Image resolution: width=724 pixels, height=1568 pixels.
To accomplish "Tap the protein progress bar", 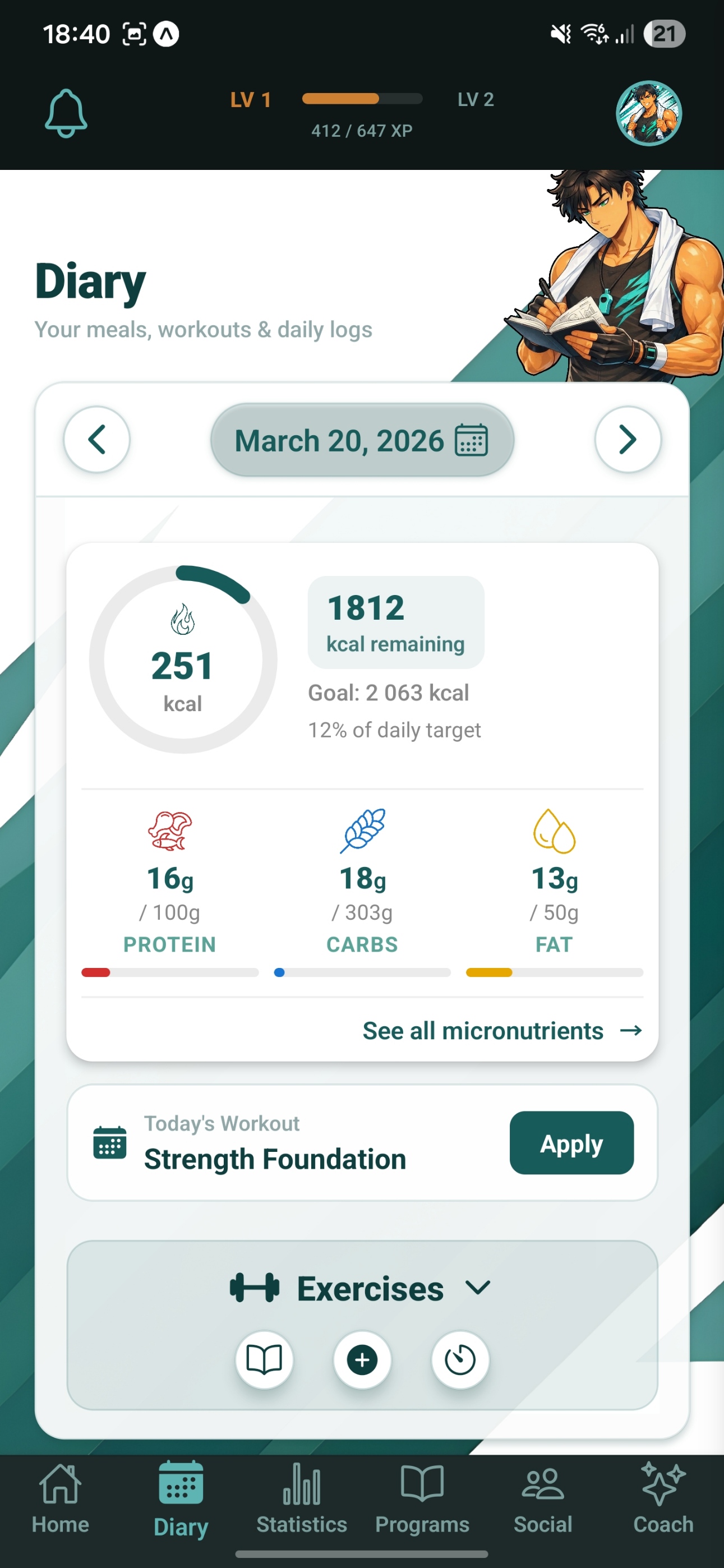I will click(169, 972).
